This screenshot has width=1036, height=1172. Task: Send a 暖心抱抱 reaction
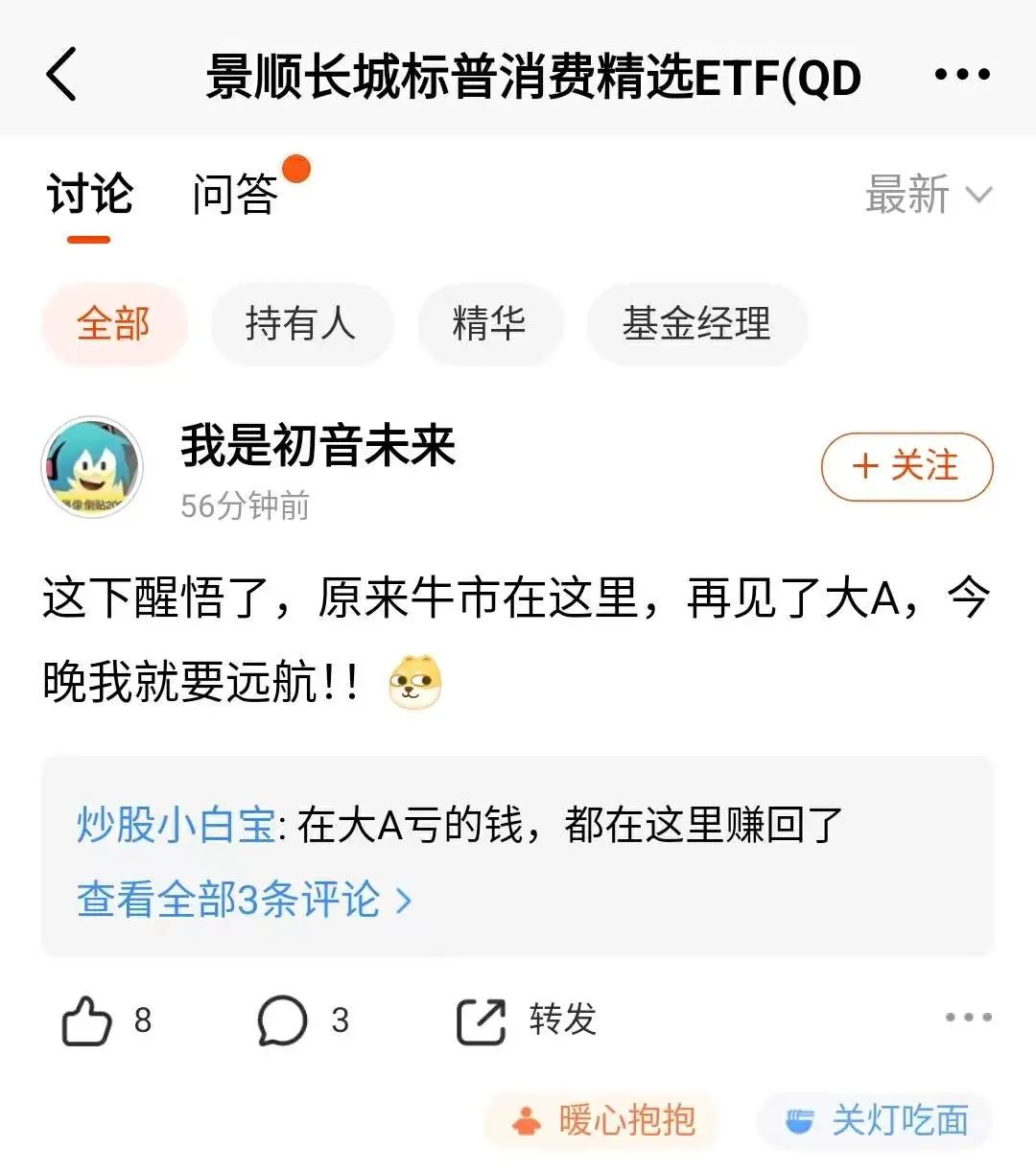(603, 1120)
